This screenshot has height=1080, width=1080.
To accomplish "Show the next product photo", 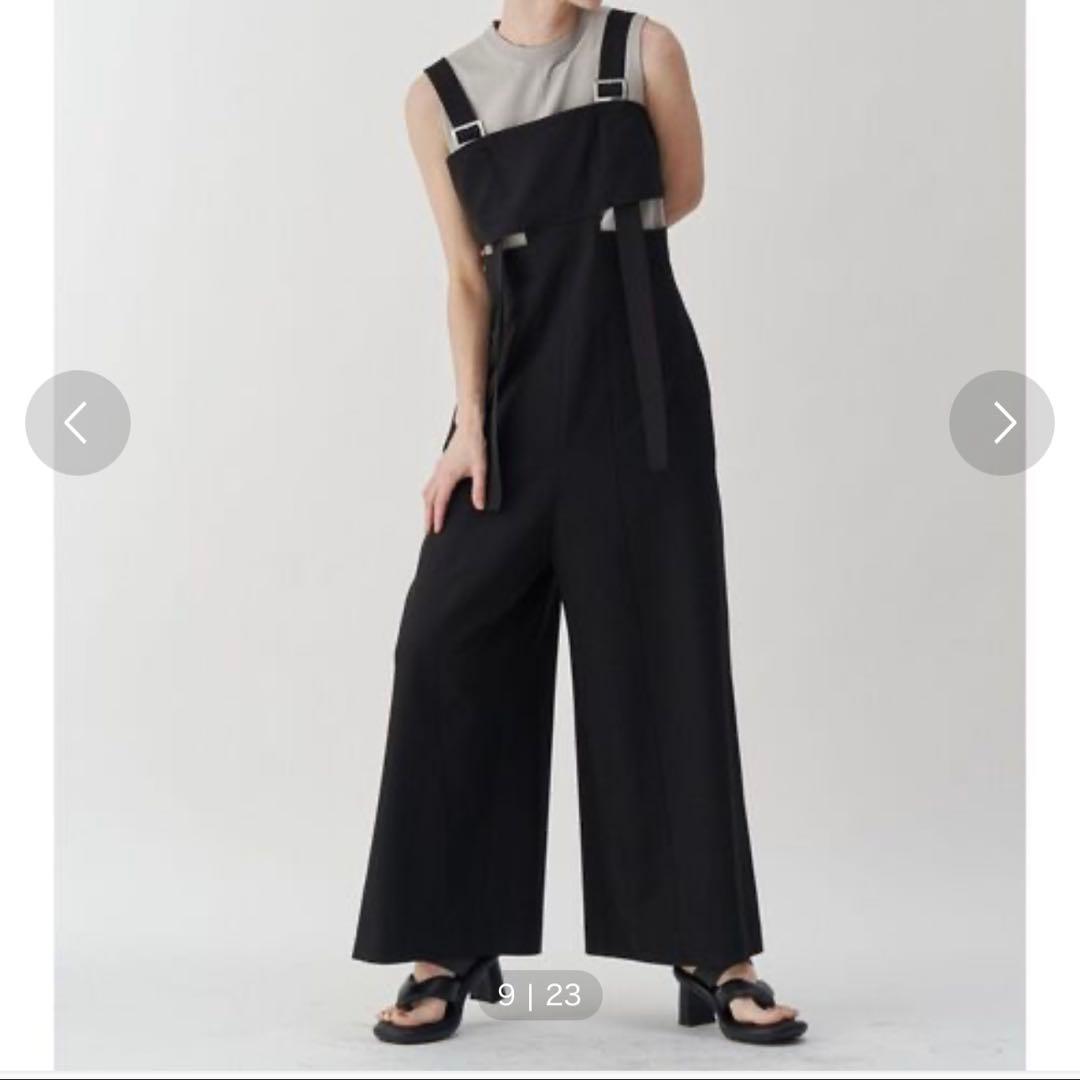I will click(x=1001, y=423).
